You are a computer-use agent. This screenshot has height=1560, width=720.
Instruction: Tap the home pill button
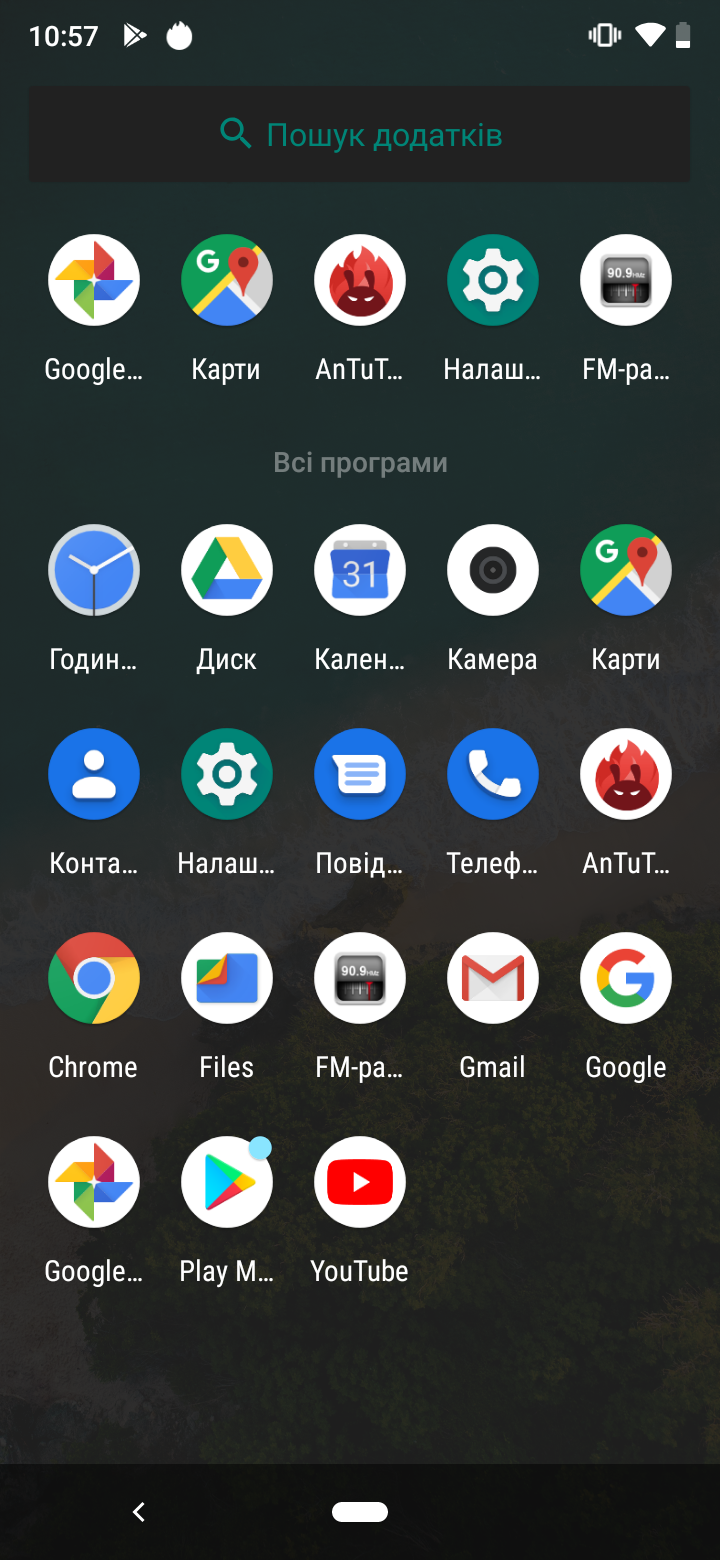click(x=360, y=1512)
